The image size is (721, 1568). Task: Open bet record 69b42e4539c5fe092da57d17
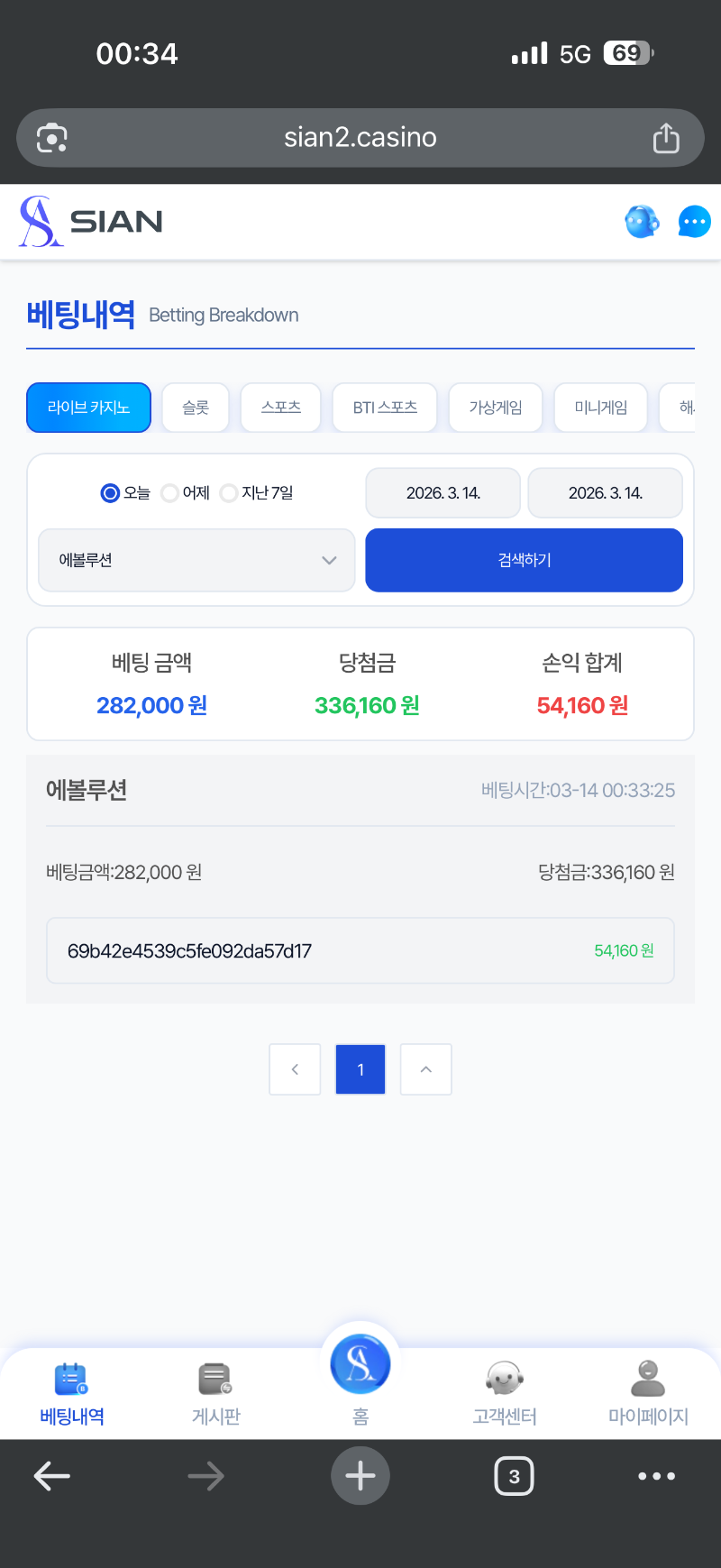[x=360, y=950]
